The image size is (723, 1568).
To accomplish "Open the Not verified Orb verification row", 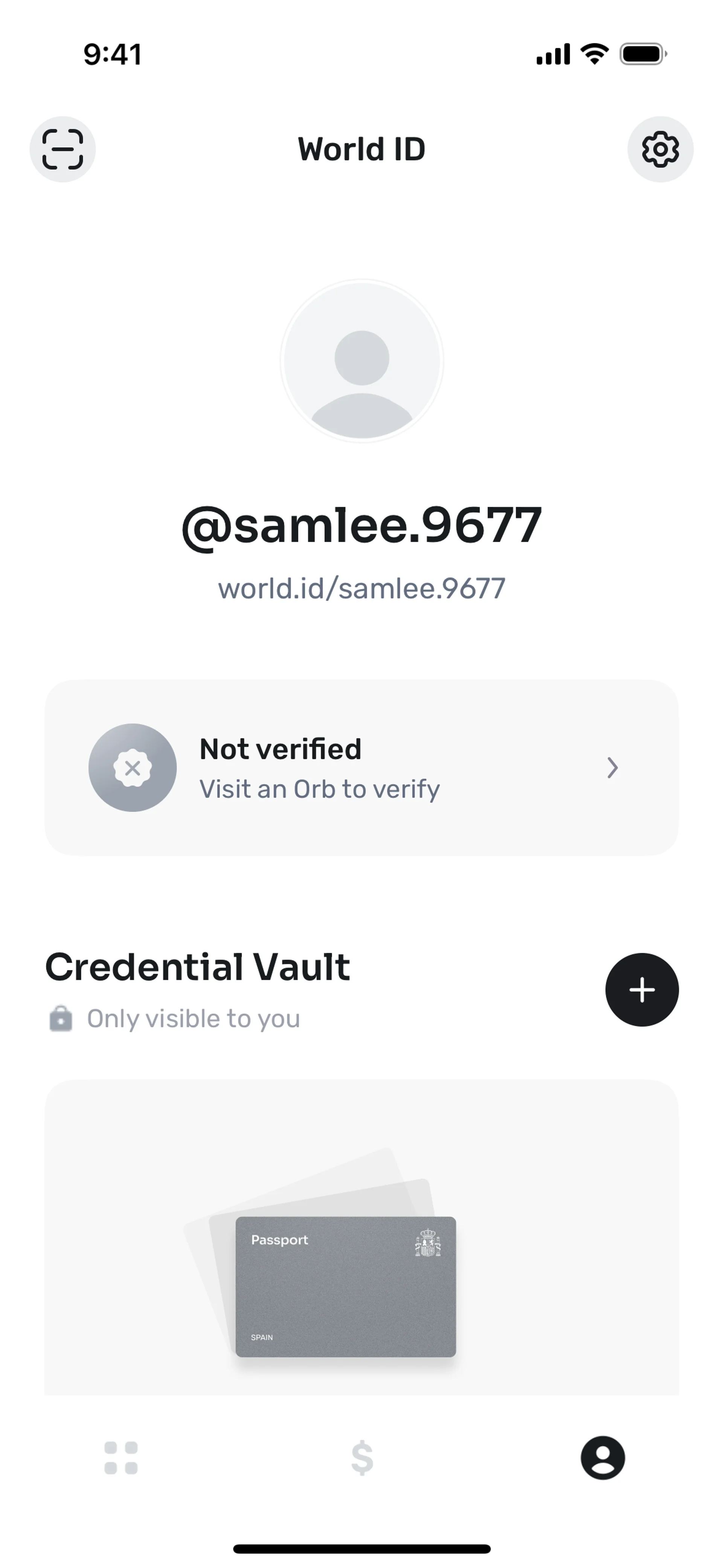I will coord(361,767).
